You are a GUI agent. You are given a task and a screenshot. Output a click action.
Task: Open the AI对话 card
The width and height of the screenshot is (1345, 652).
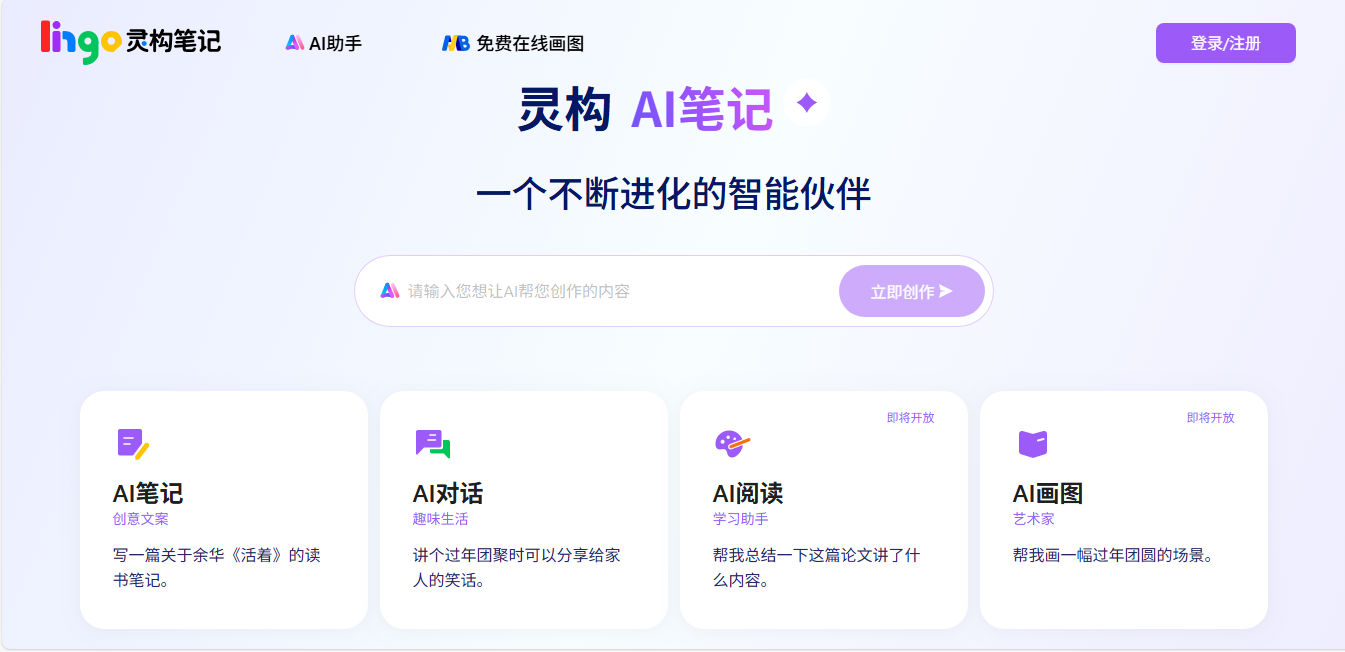(x=523, y=509)
